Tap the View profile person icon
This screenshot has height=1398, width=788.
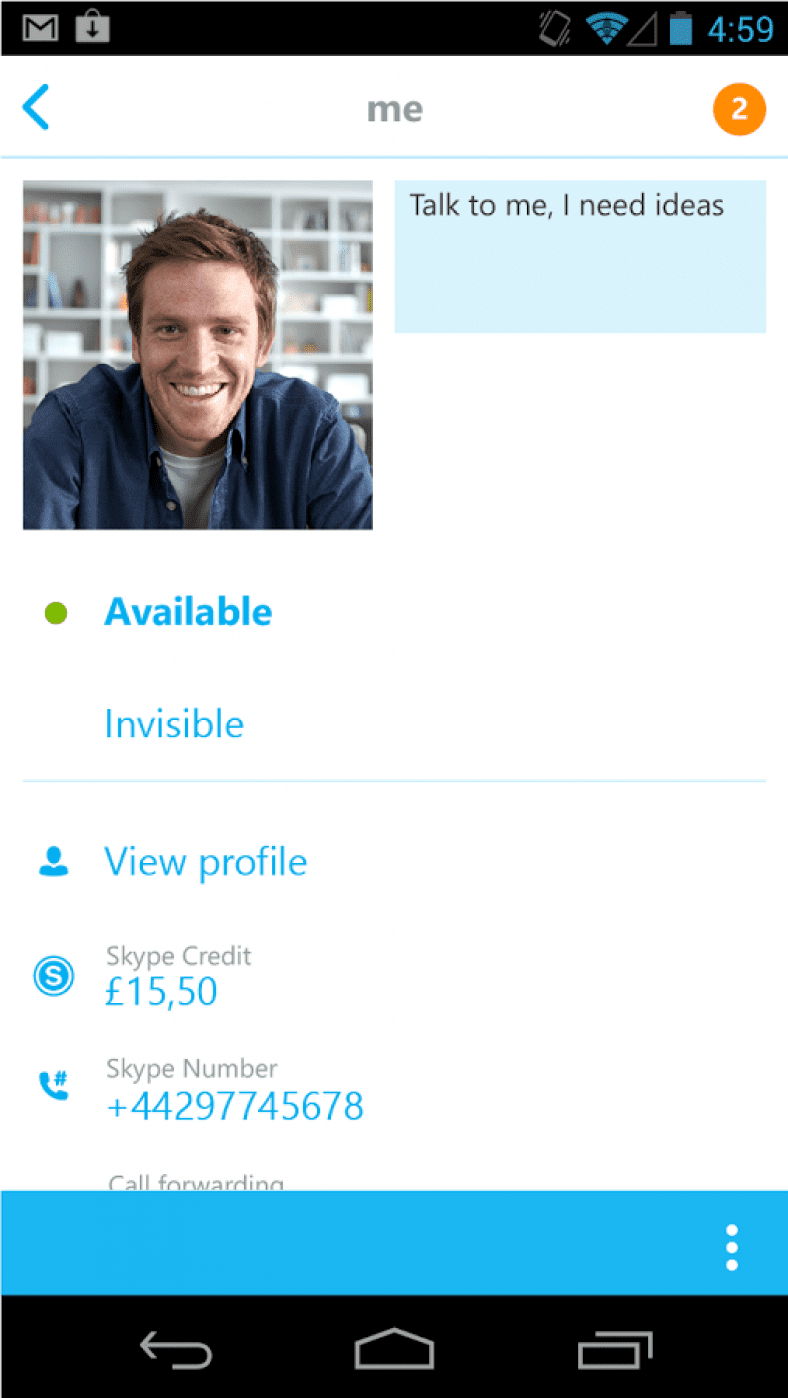coord(55,861)
